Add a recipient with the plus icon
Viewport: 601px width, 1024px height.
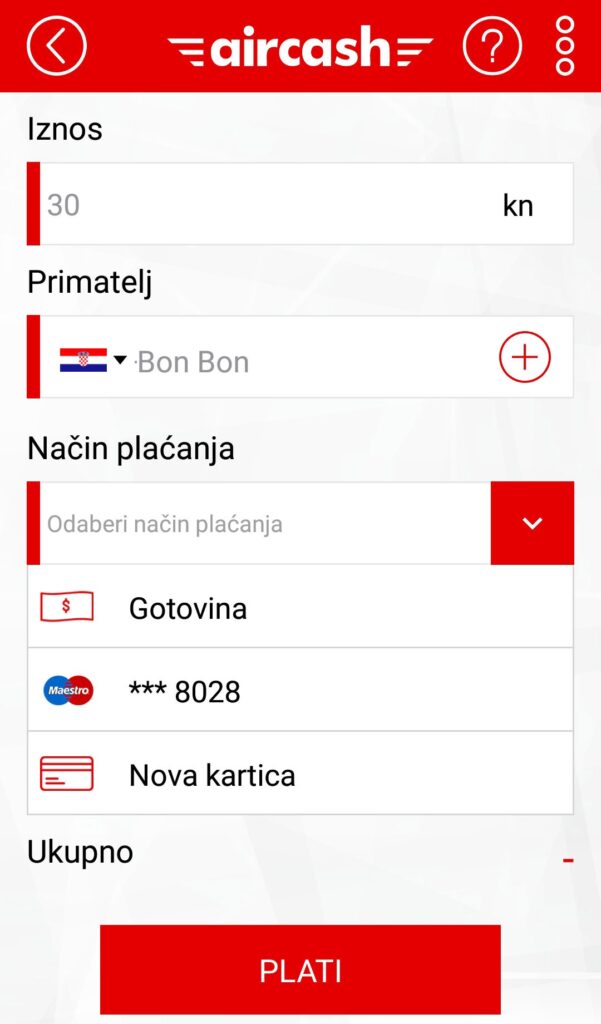pyautogui.click(x=525, y=357)
